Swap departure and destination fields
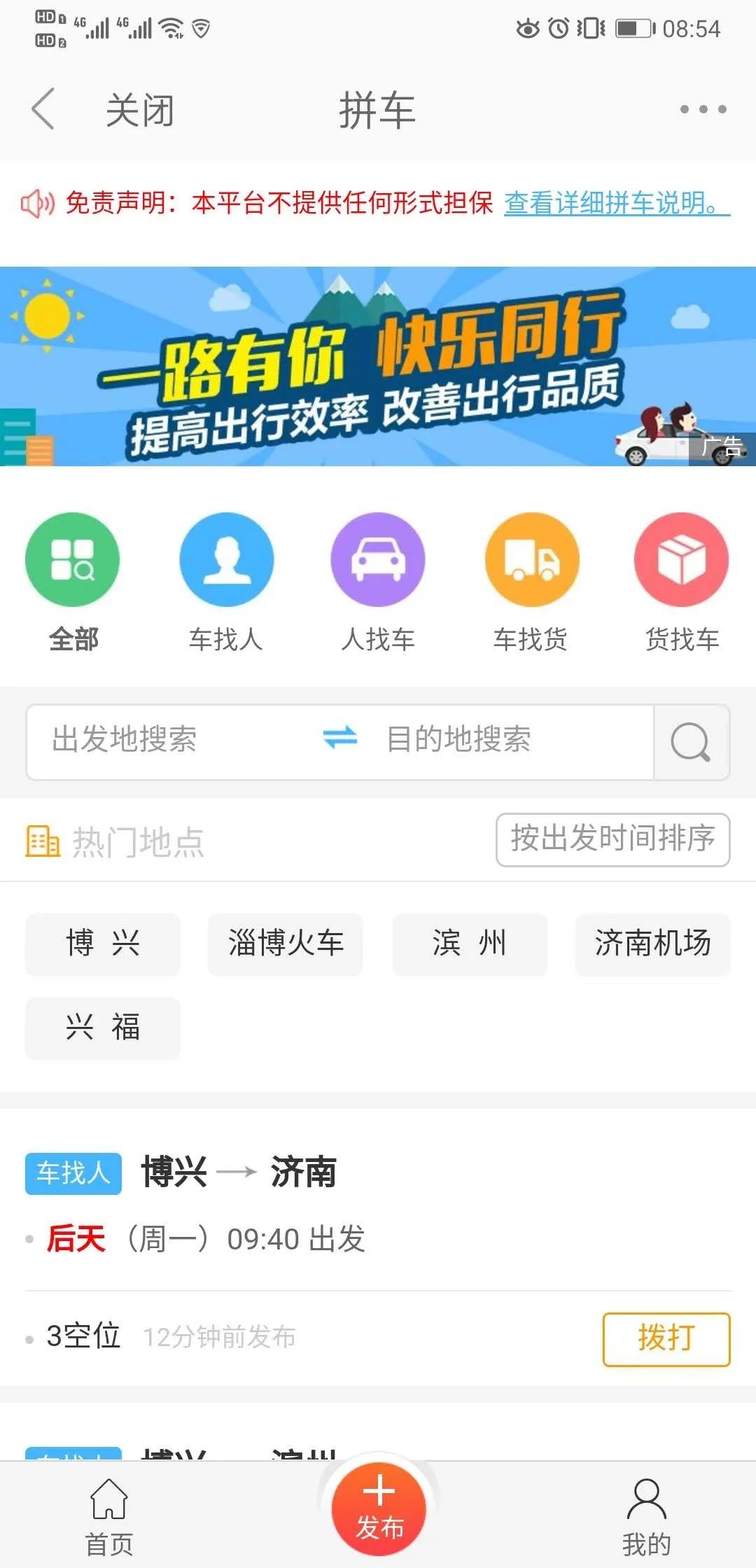This screenshot has width=756, height=1568. click(340, 738)
